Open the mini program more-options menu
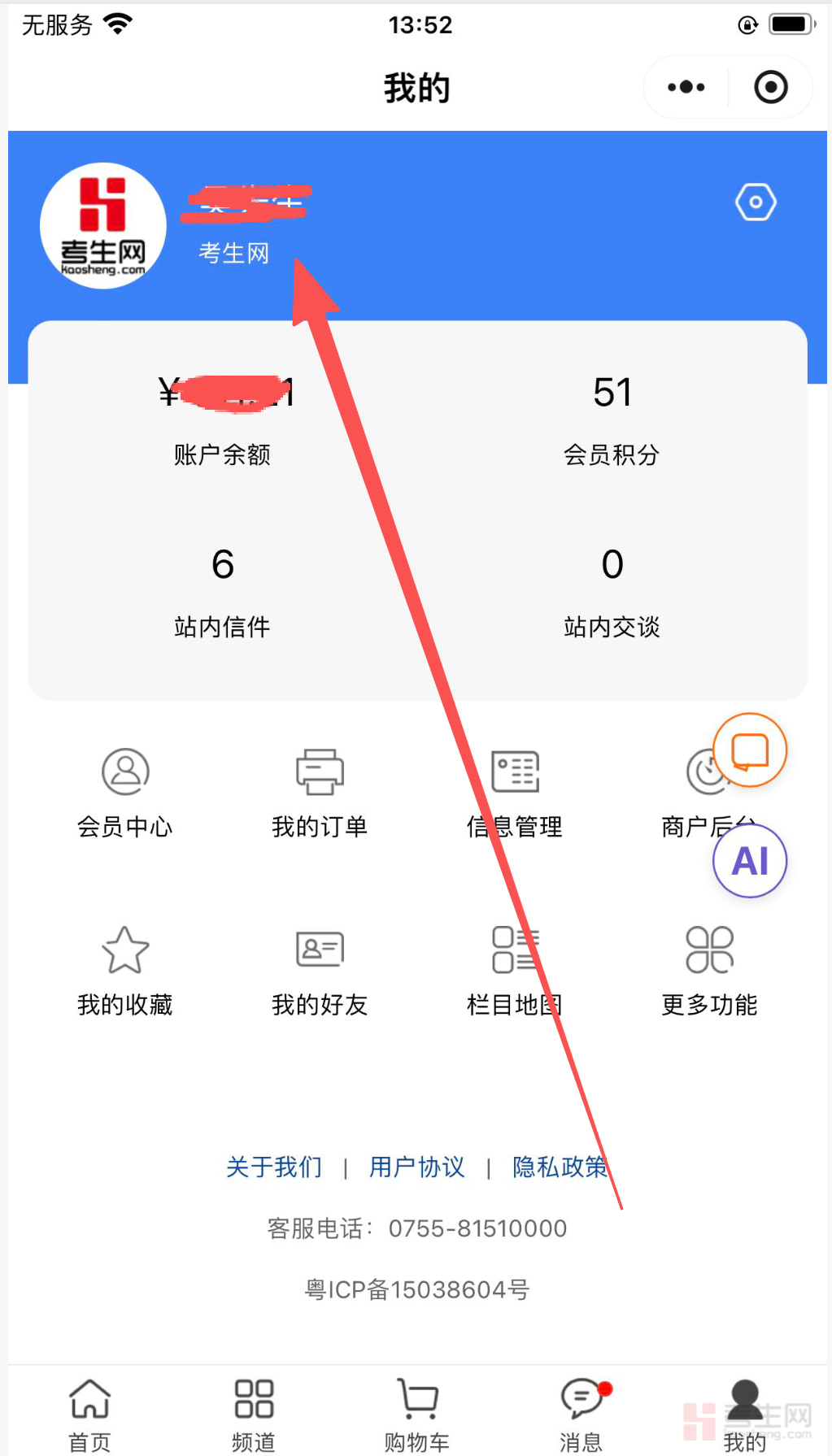Screen dimensions: 832x1456 tap(686, 87)
